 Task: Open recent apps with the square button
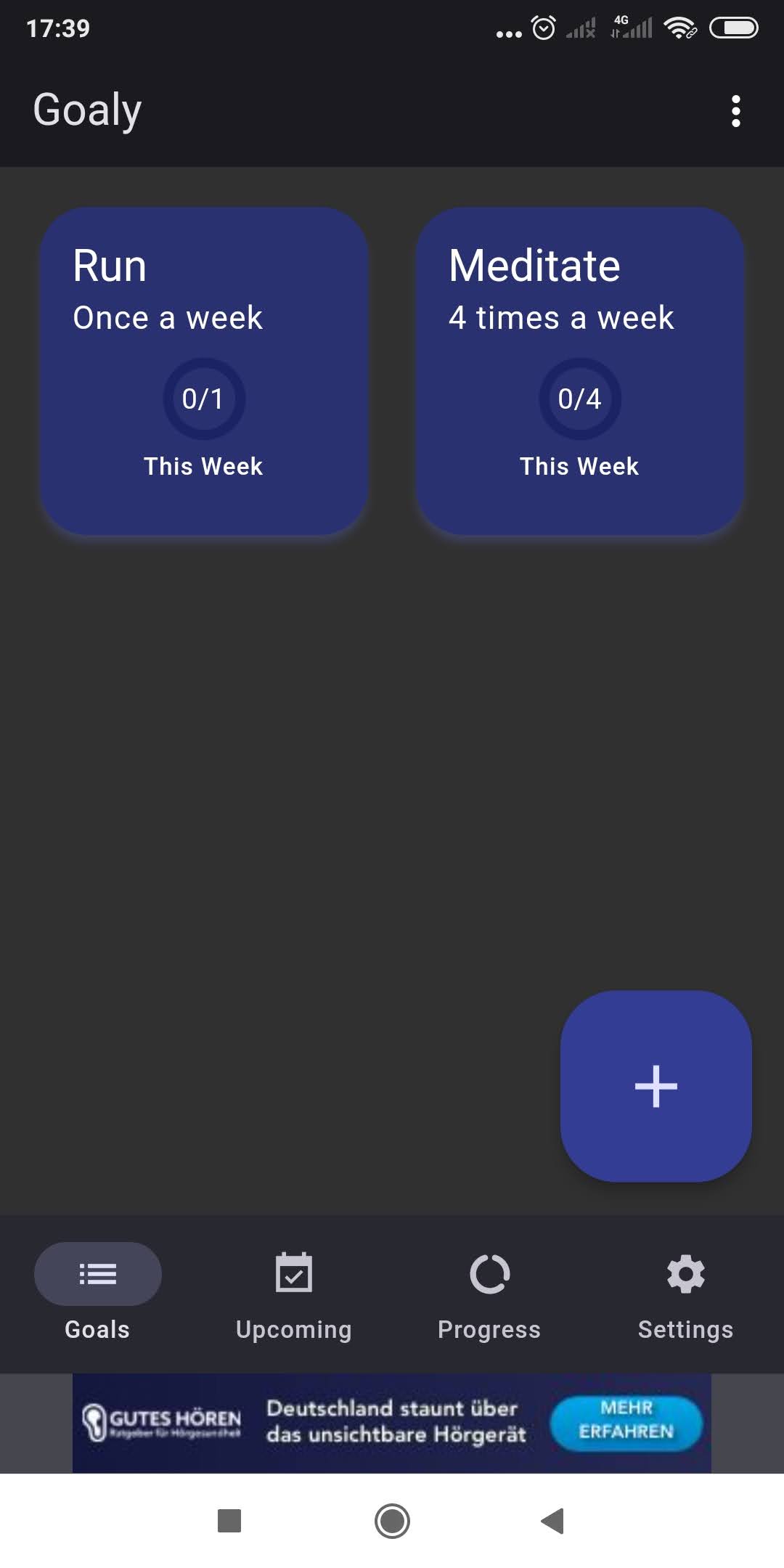229,1520
